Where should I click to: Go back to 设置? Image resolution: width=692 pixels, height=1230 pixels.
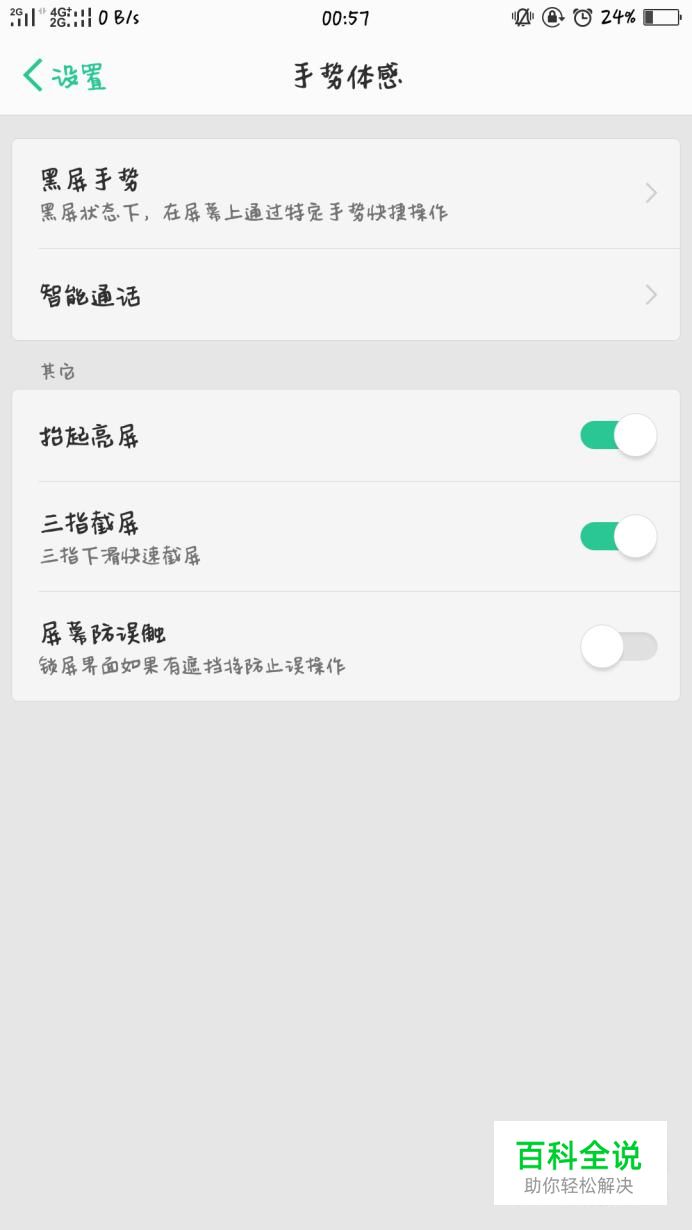64,76
